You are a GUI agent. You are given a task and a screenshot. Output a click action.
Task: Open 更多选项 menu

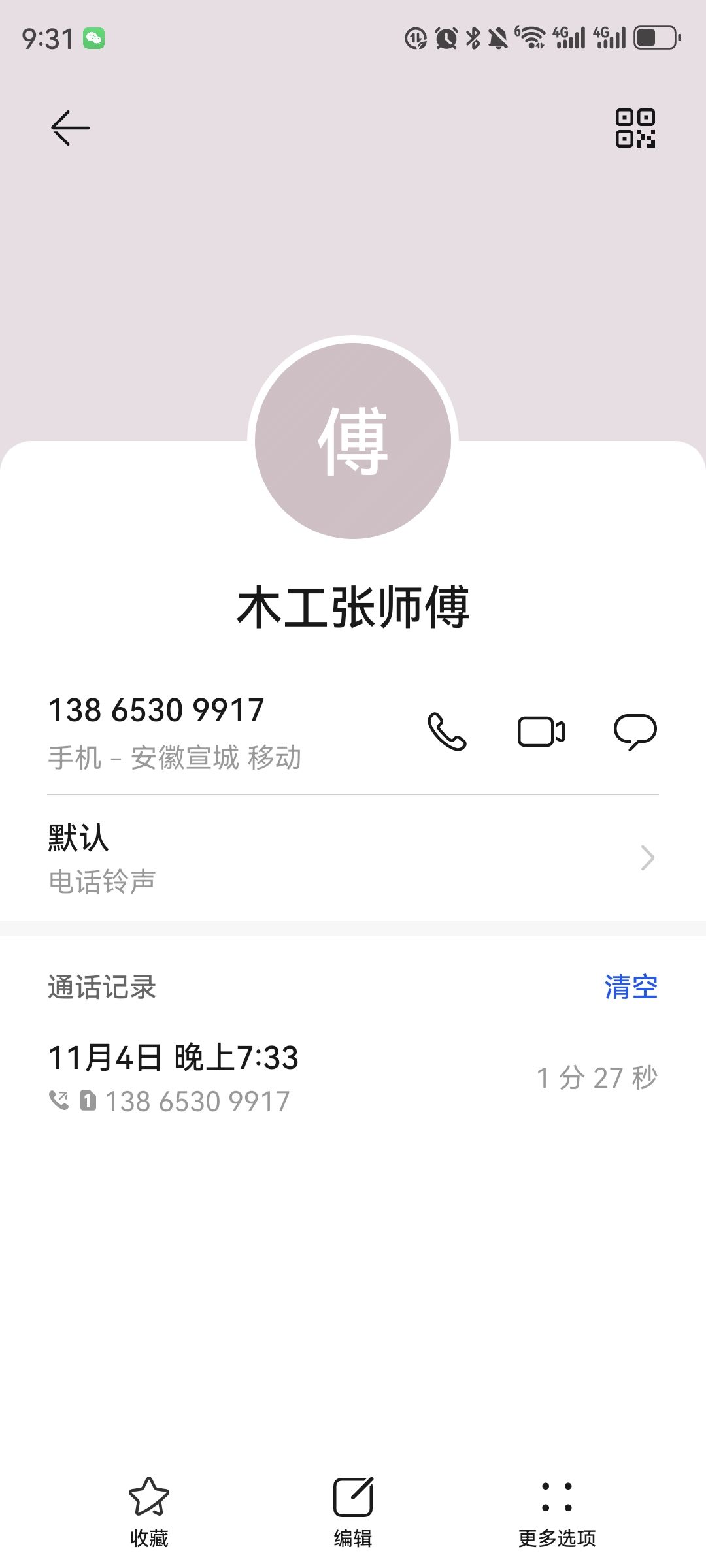coord(557,1512)
